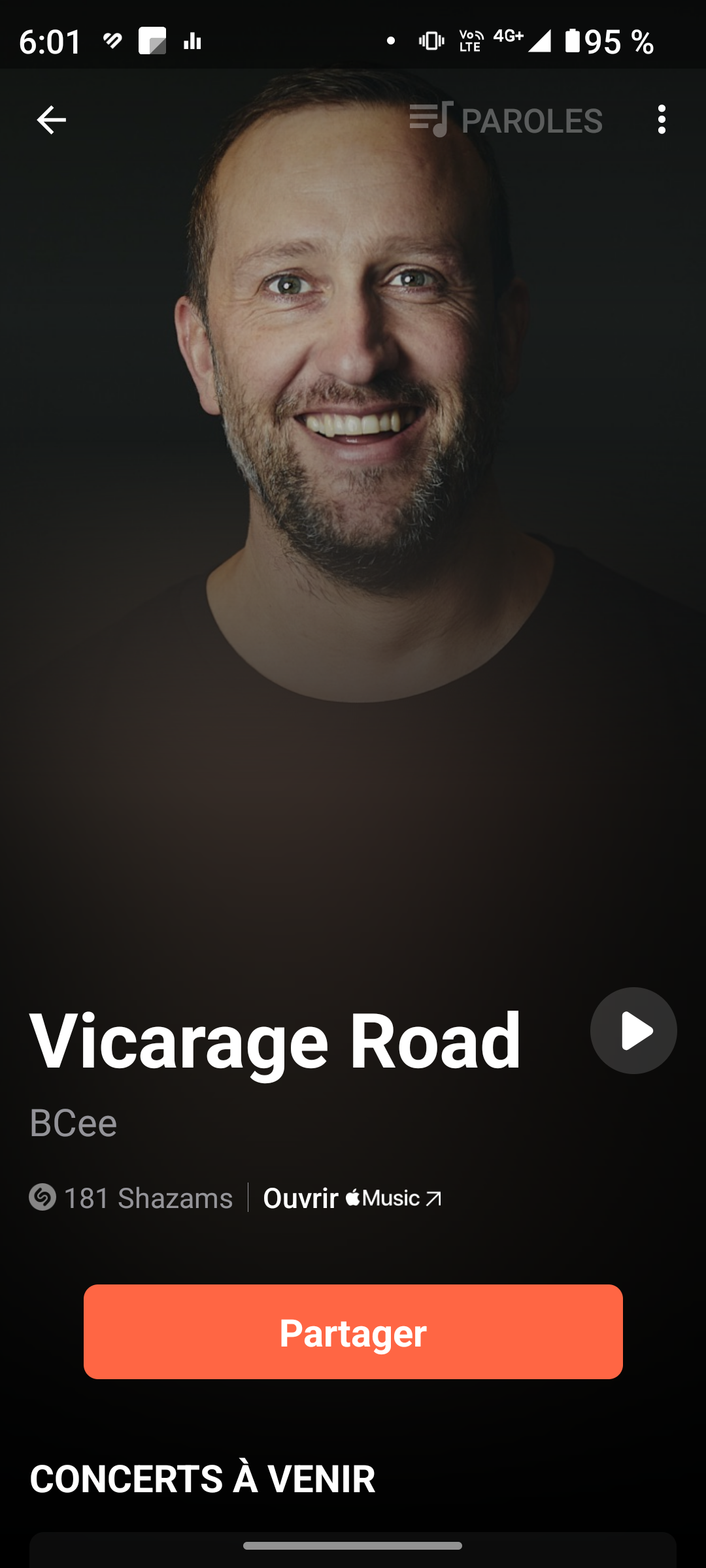Screen dimensions: 706x1568
Task: Open the BCee artist page
Action: pos(73,1123)
